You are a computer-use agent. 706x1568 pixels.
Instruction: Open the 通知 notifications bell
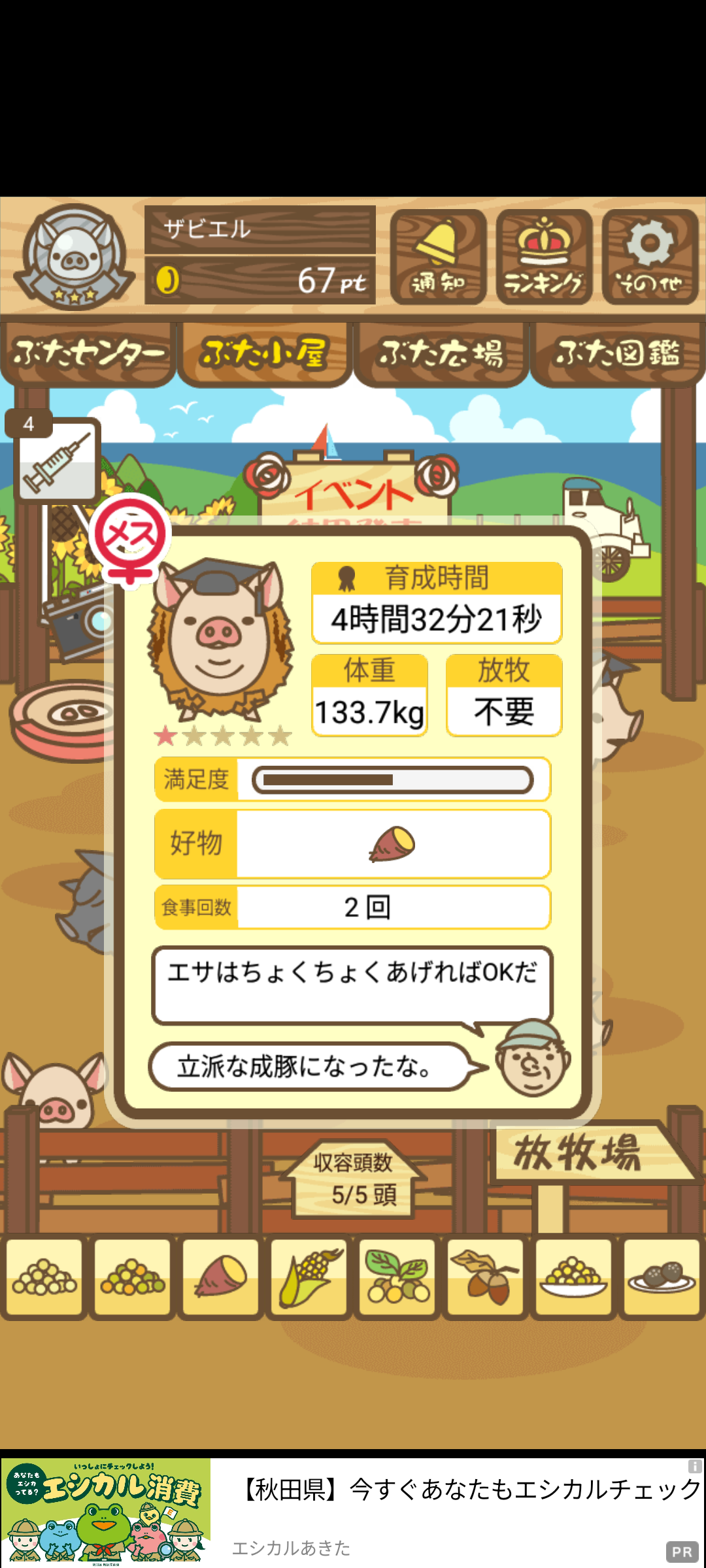438,257
